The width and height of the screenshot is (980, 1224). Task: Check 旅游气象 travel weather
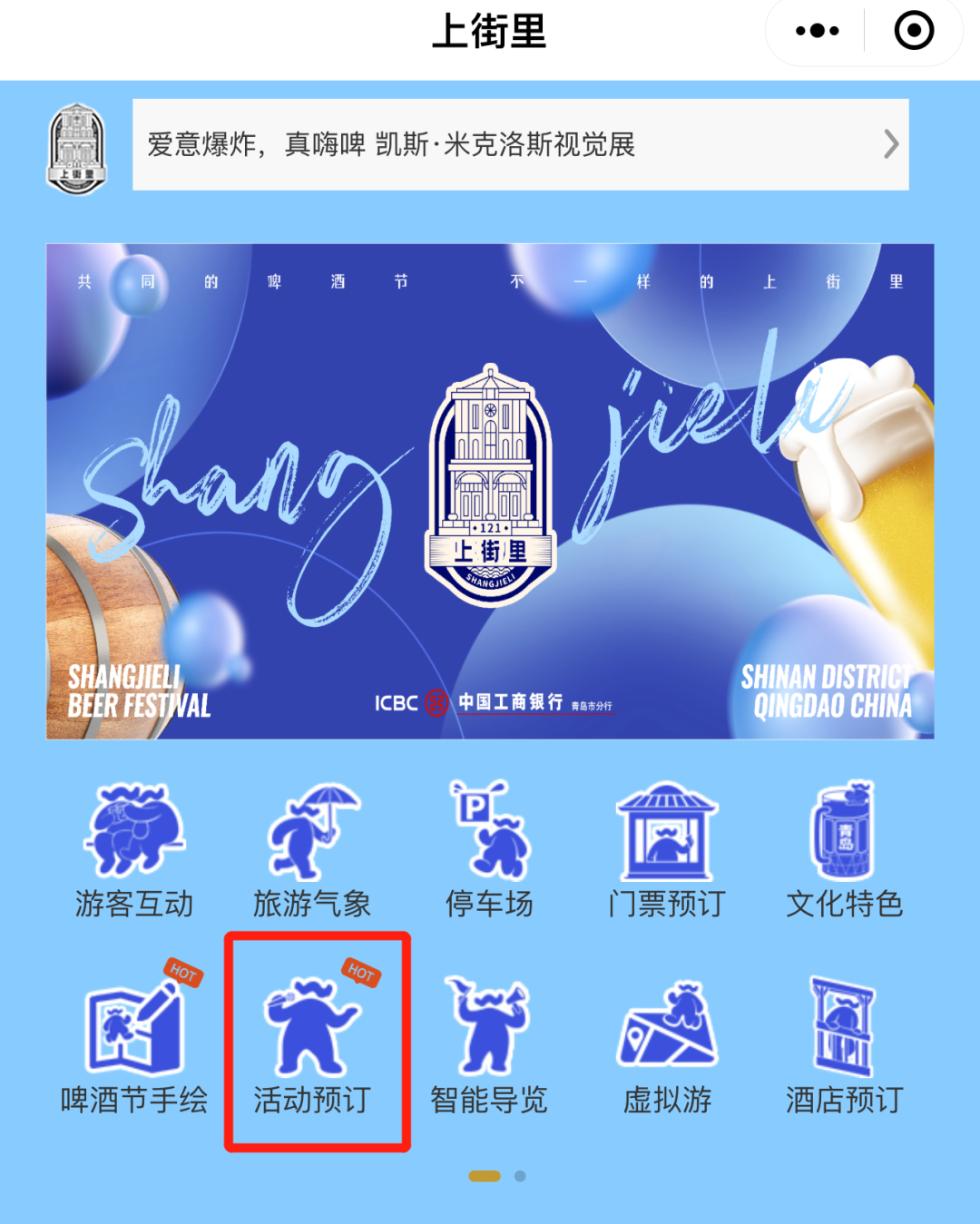[x=312, y=850]
